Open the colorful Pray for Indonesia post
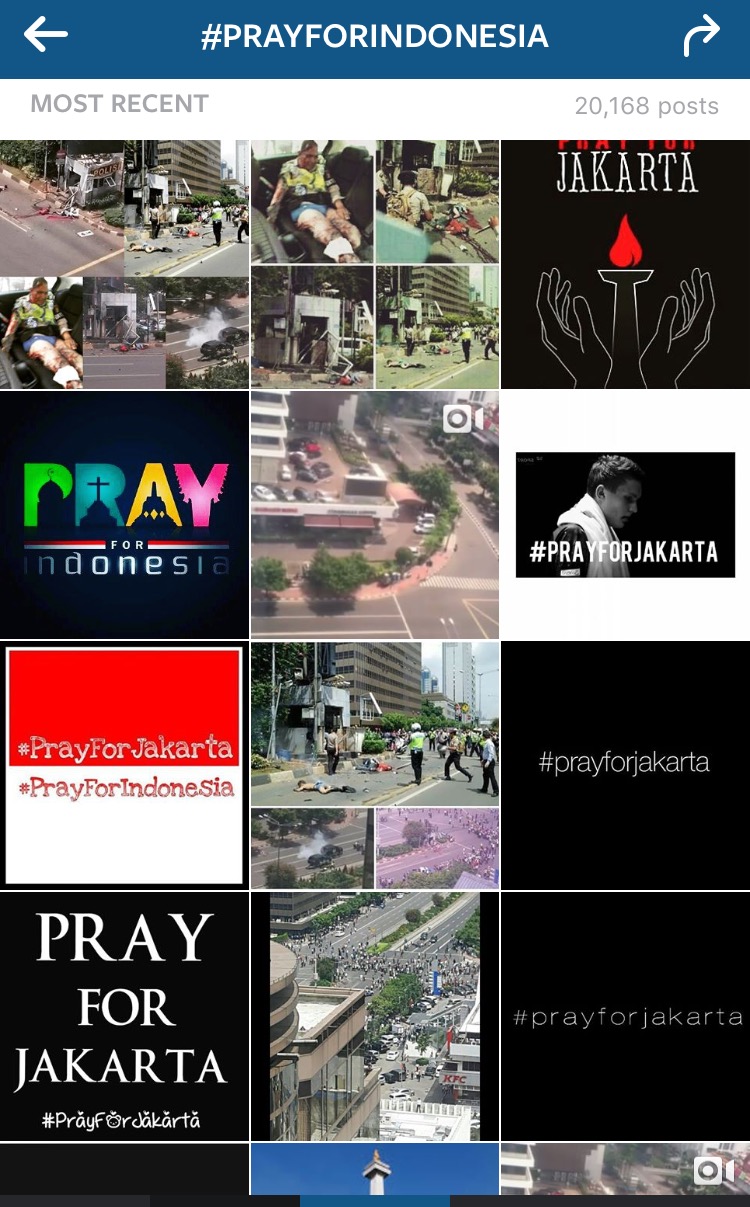The height and width of the screenshot is (1207, 750). pos(124,514)
